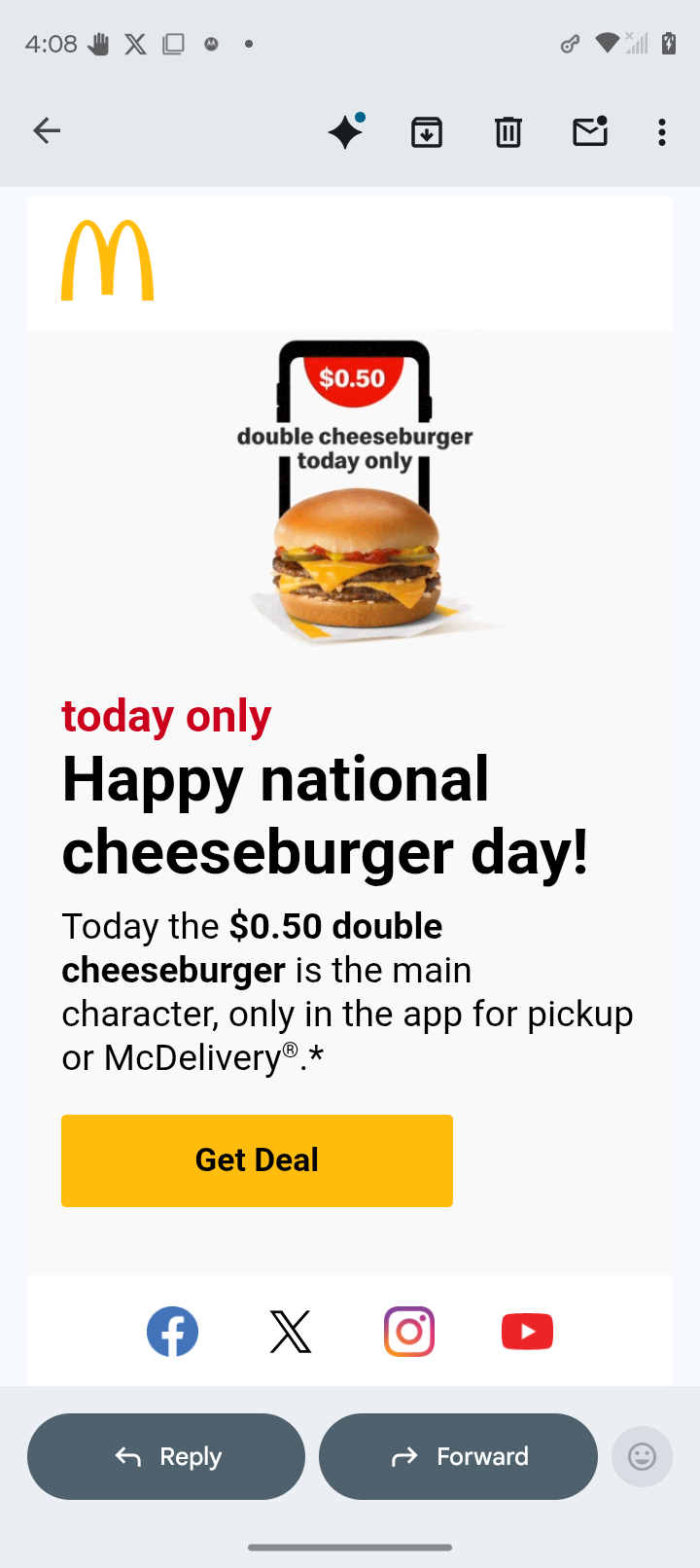This screenshot has width=700, height=1568.
Task: Reply to this email
Action: (165, 1456)
